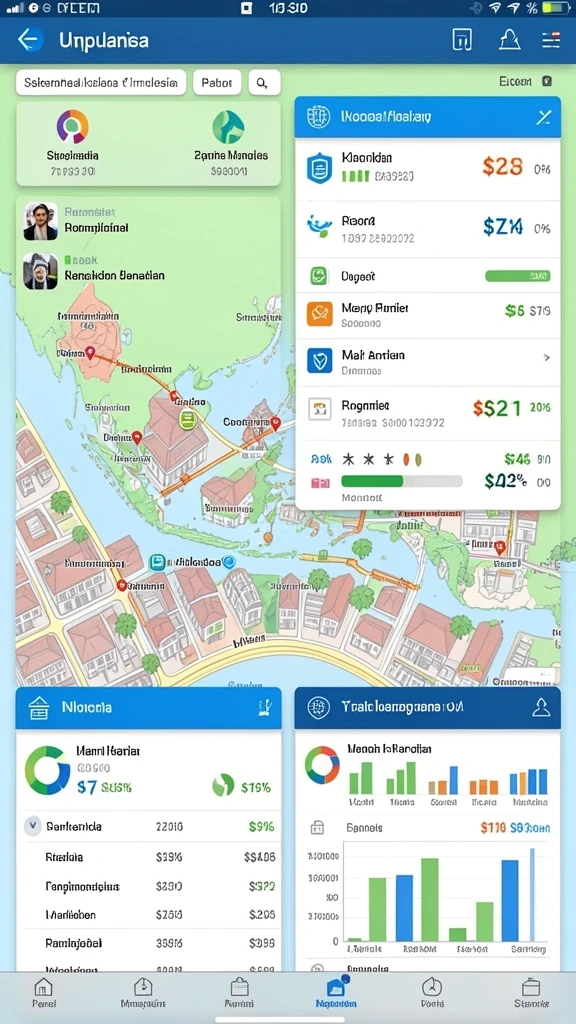Screen dimensions: 576x1024
Task: Open the notifications bell in the header
Action: click(509, 40)
